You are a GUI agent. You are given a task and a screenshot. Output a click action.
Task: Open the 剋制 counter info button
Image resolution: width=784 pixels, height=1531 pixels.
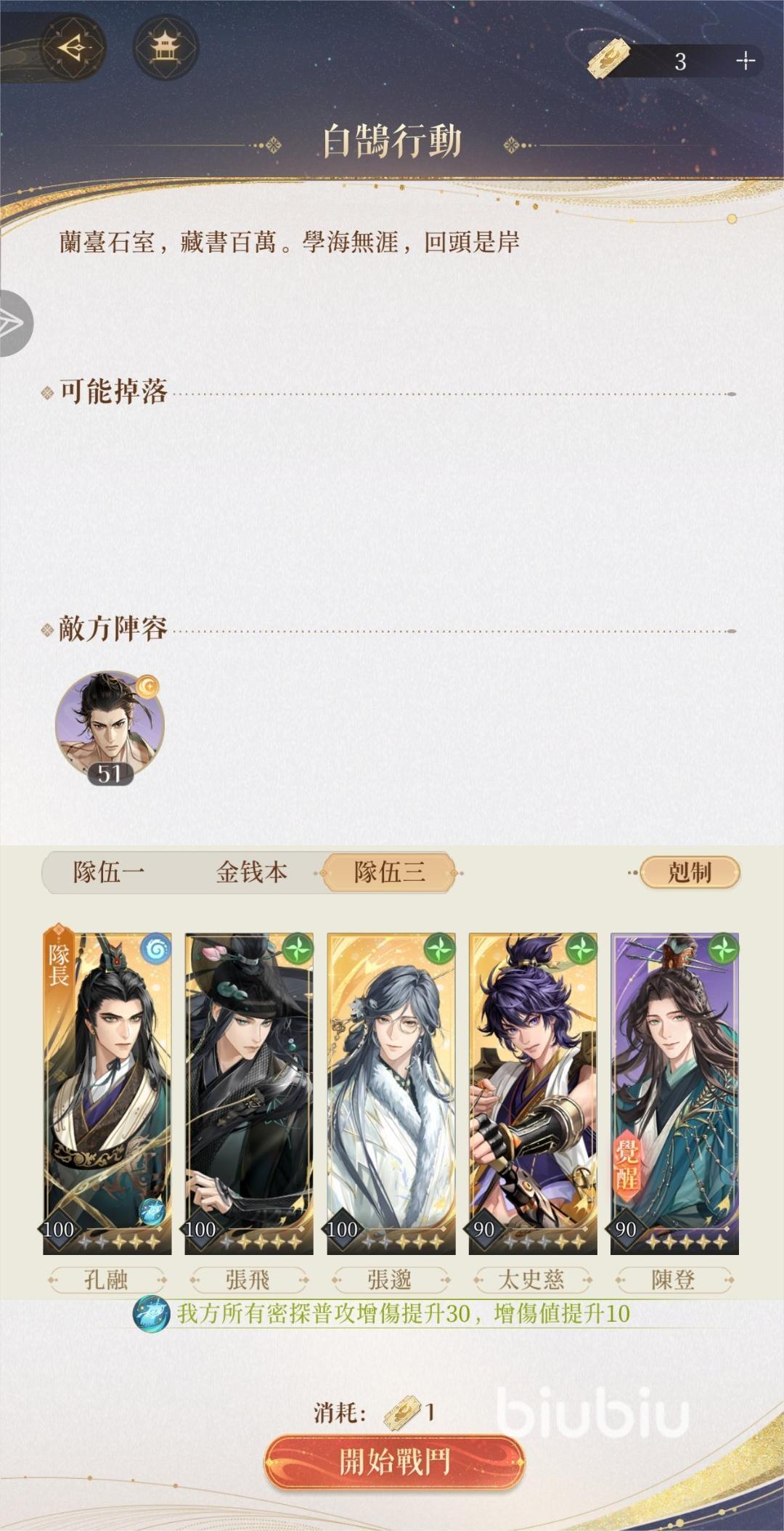pyautogui.click(x=689, y=872)
